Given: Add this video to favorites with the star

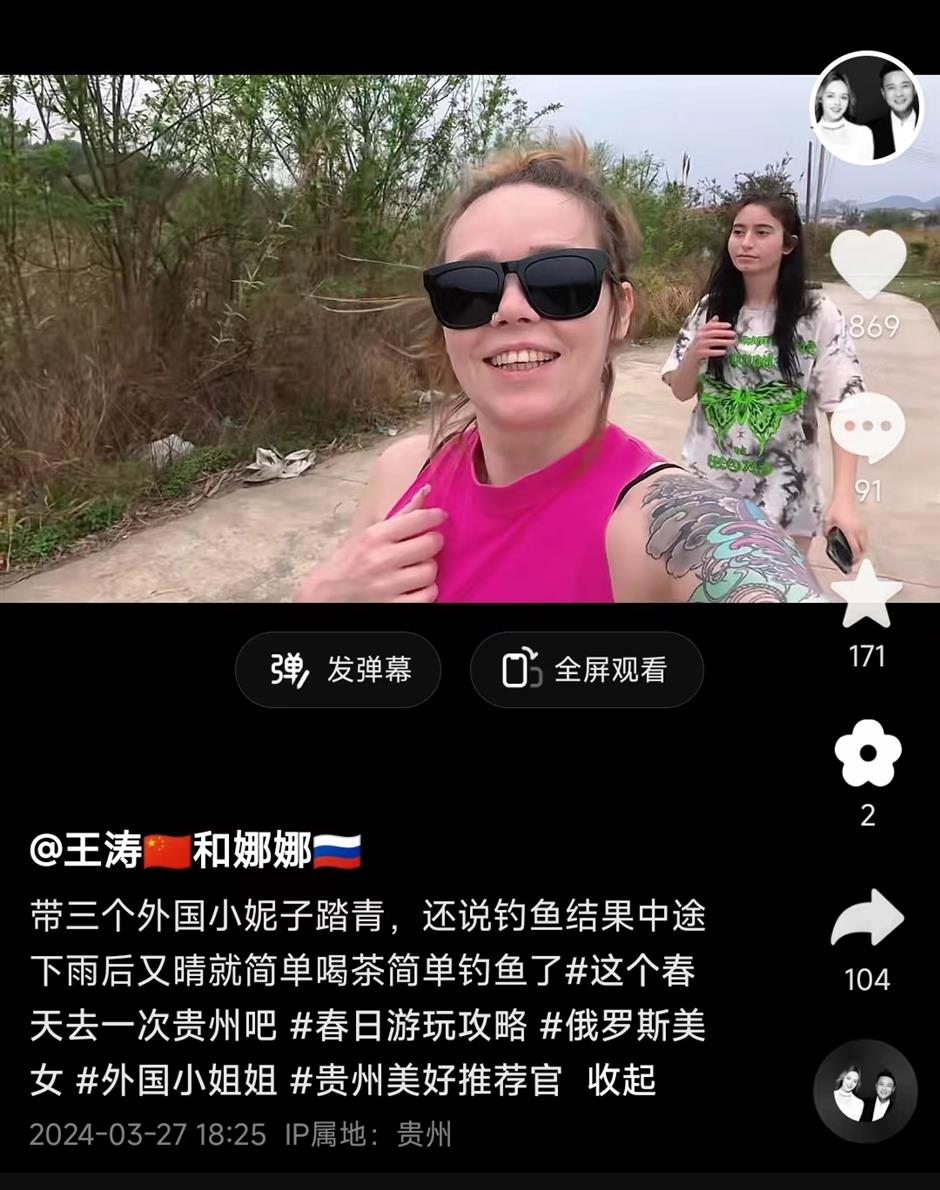Looking at the screenshot, I should click(867, 594).
